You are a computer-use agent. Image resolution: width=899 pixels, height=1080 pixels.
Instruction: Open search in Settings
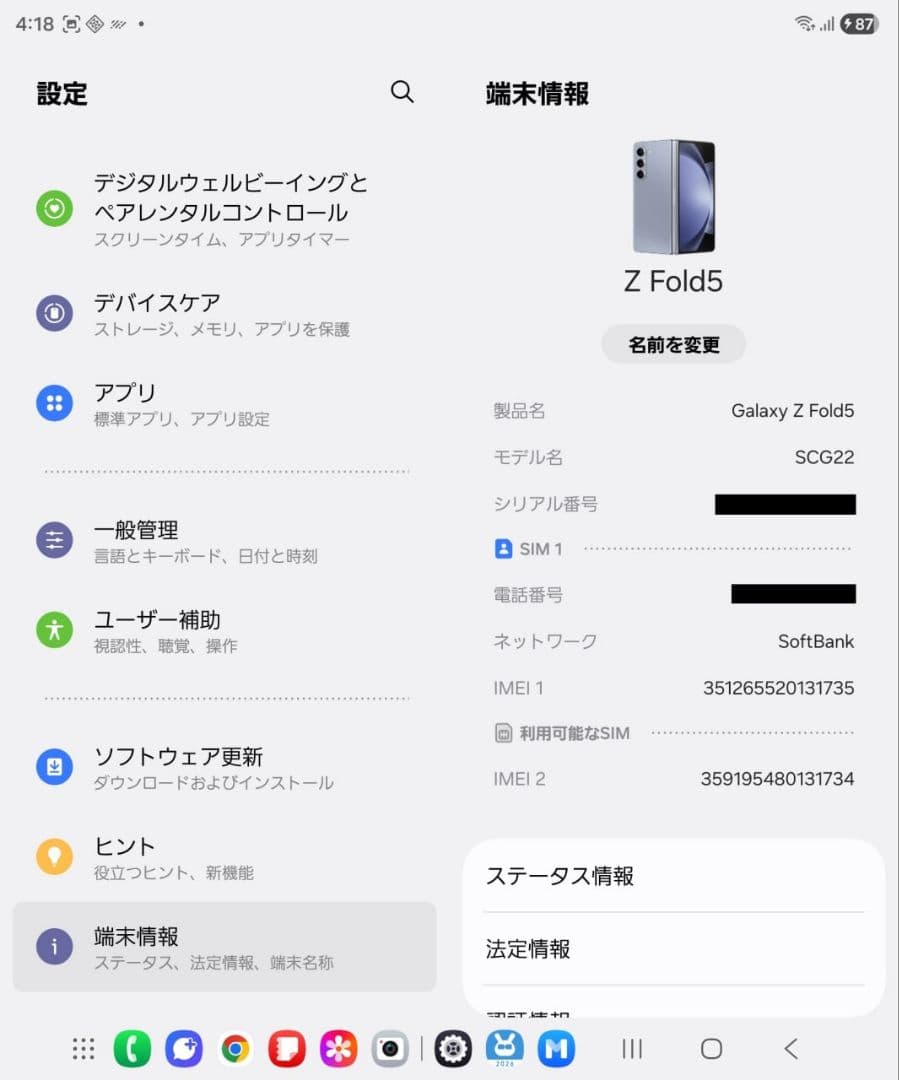[x=403, y=91]
